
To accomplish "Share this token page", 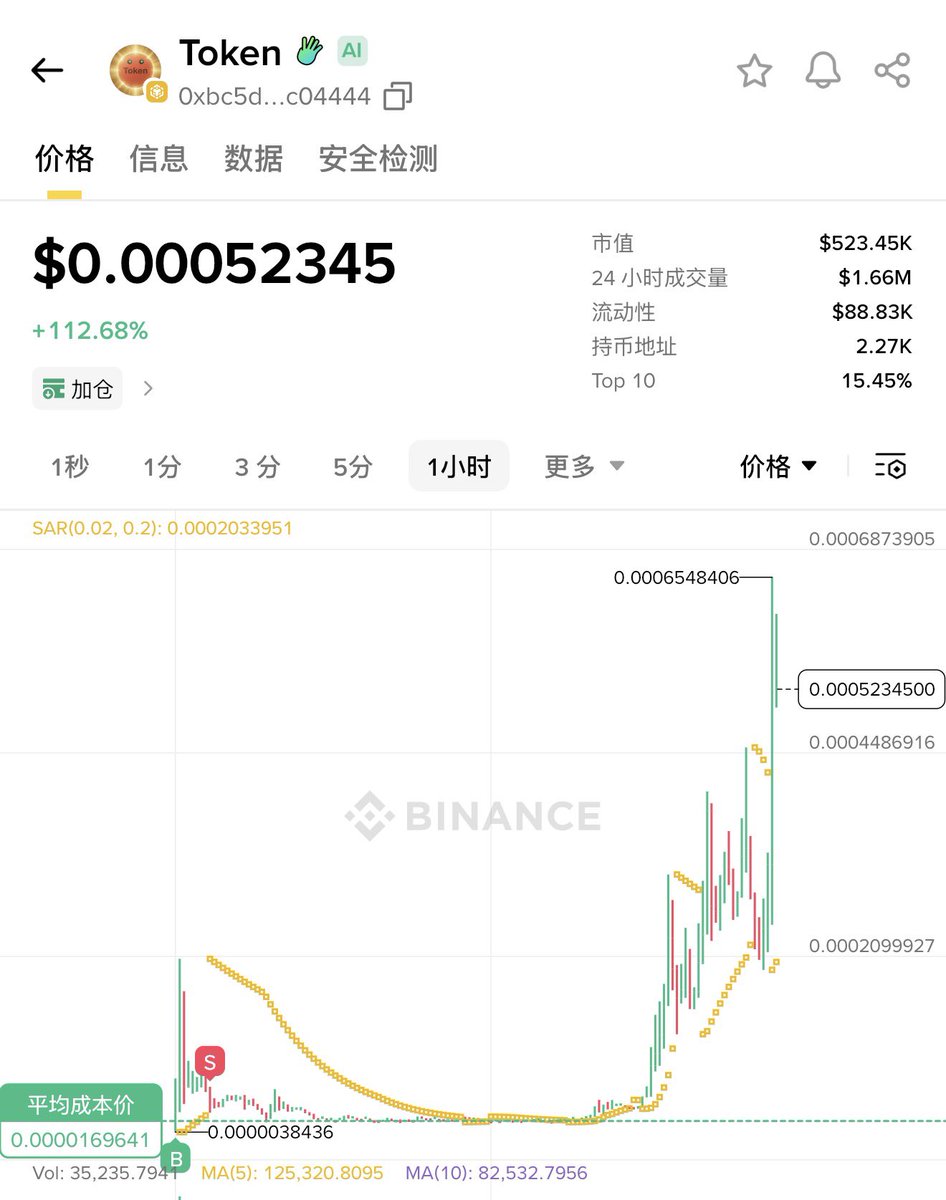I will tap(892, 71).
